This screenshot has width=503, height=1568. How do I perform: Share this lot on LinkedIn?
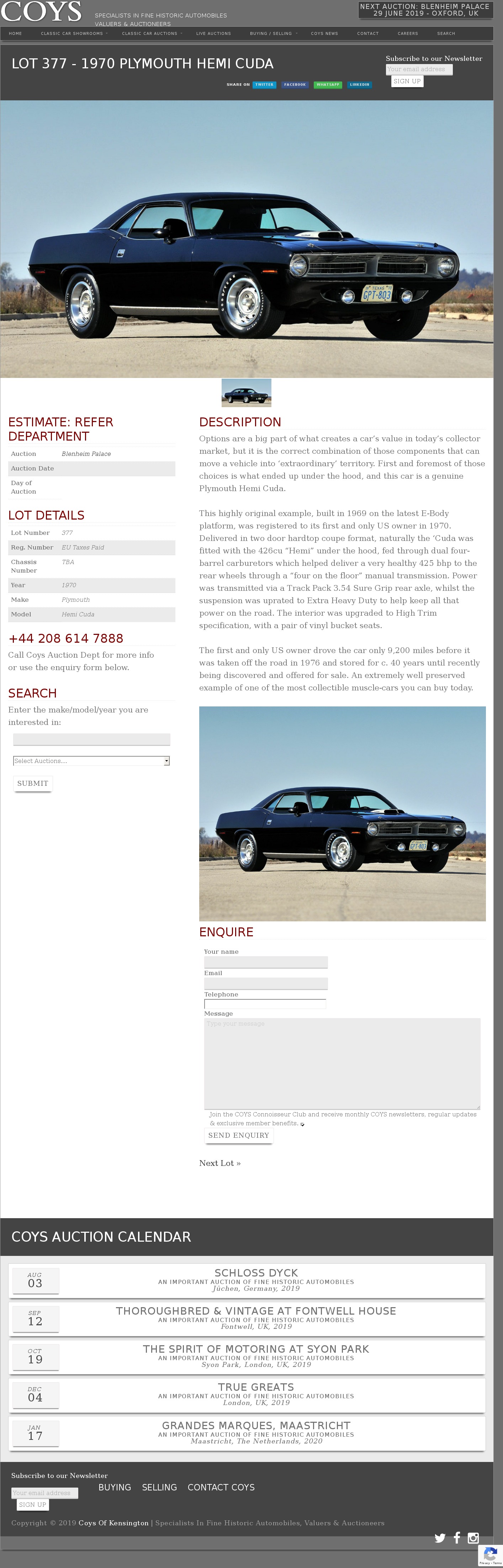click(x=359, y=85)
